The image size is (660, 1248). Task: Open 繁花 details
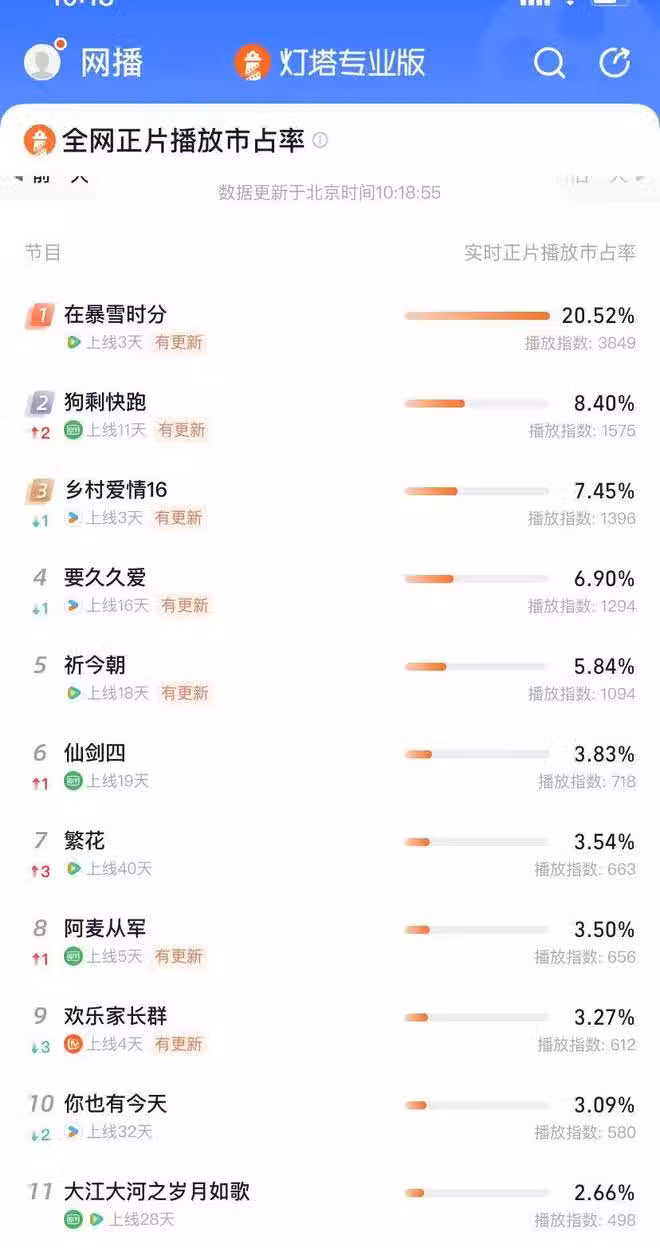tap(330, 854)
